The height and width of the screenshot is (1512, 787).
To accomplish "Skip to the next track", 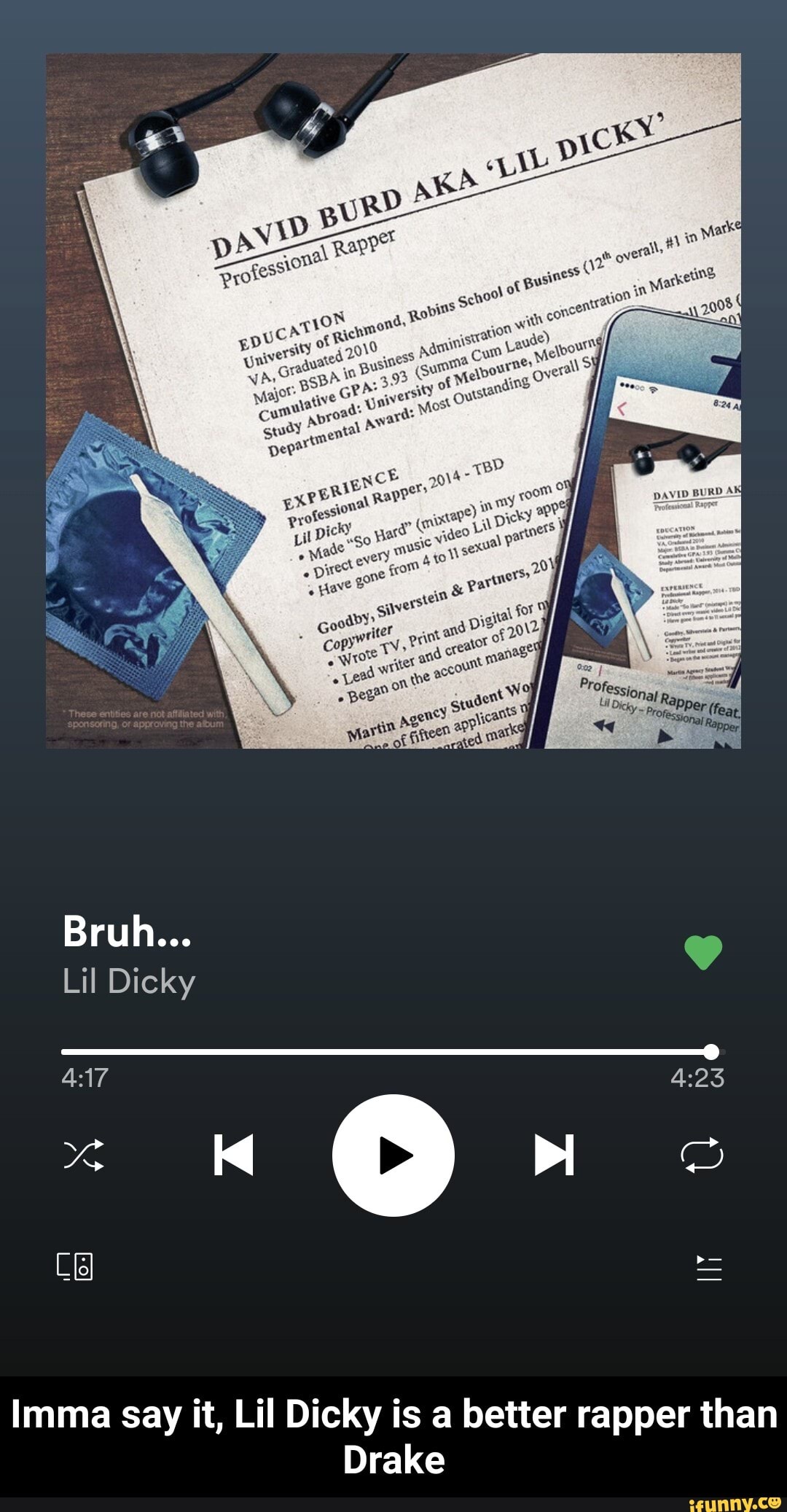I will click(x=554, y=1155).
